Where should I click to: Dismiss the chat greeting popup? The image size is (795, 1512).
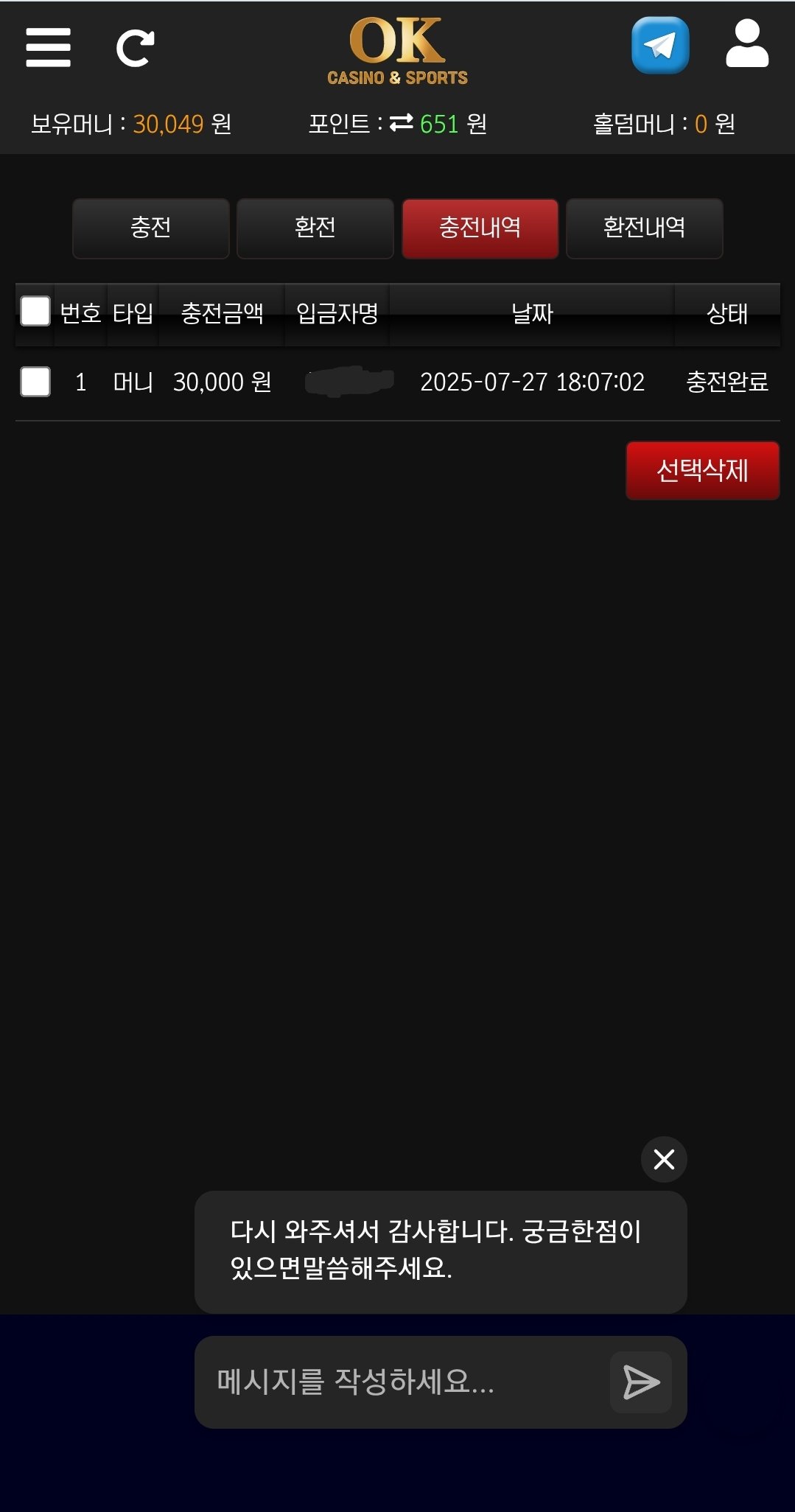[664, 1159]
